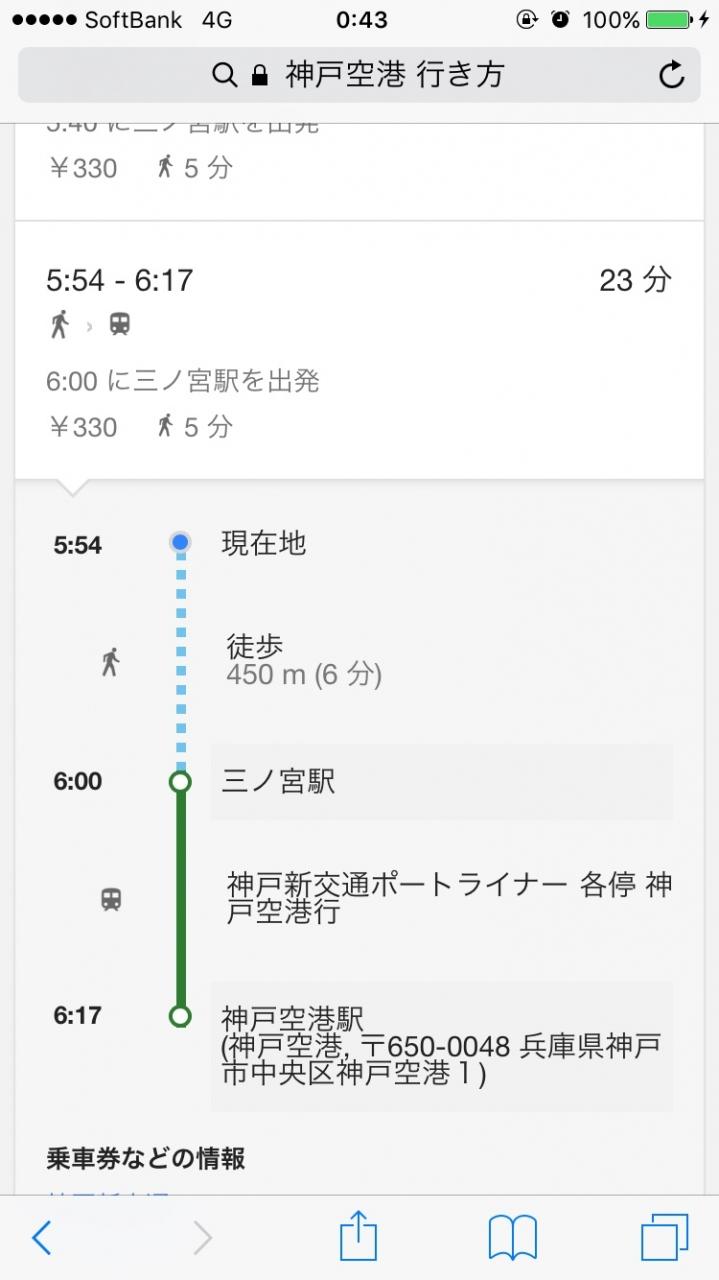
Task: Open the 神戸空港駅 destination stop
Action: (440, 1046)
